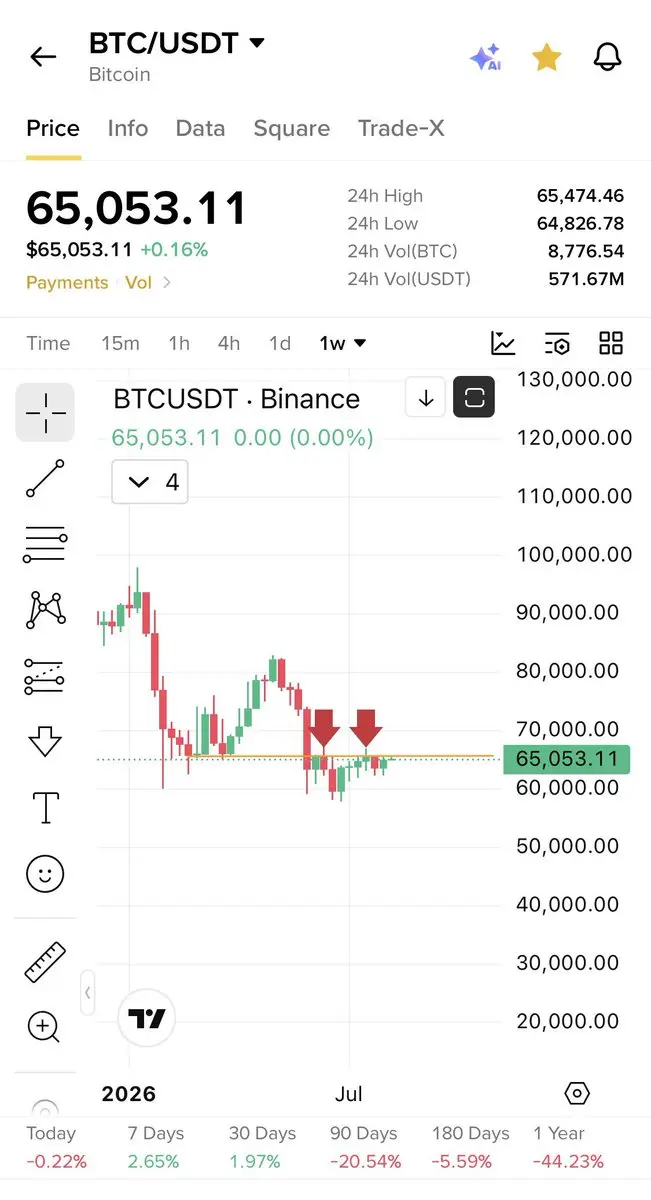Select the trend line drawing tool
The height and width of the screenshot is (1200, 651).
tap(45, 478)
